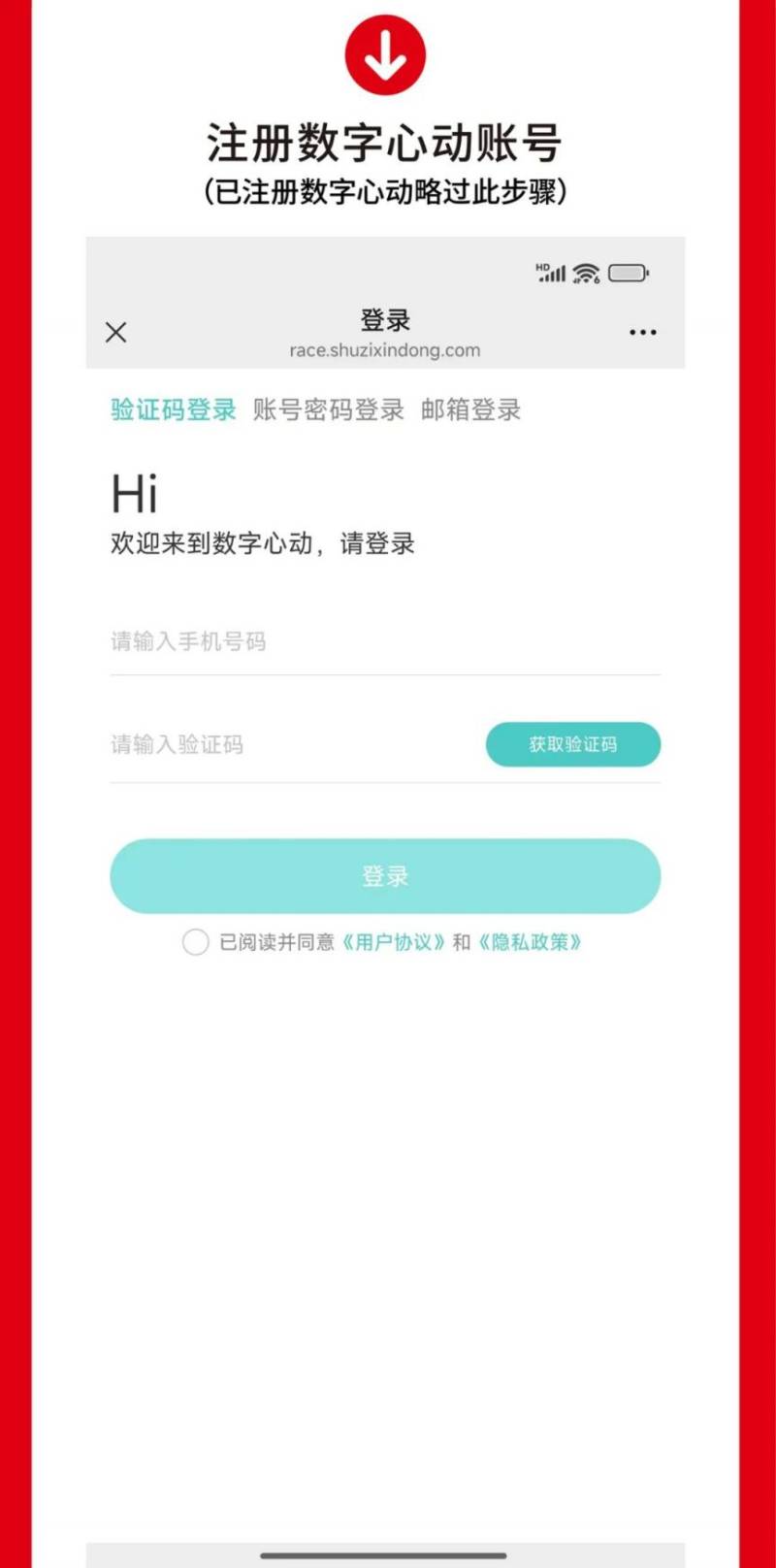Select the 验证码登录 verification code tab
776x1568 pixels.
point(172,409)
